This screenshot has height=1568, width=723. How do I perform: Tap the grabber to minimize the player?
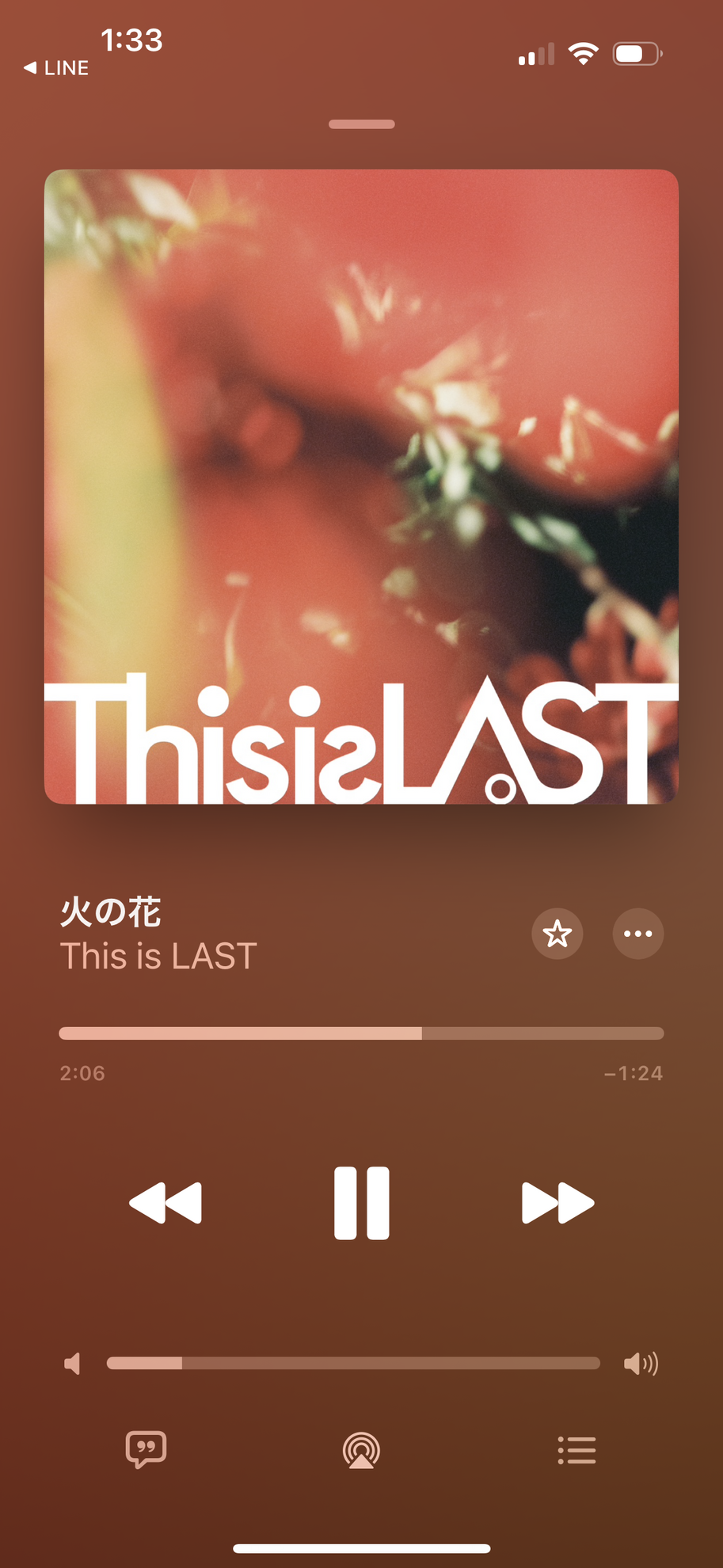point(361,124)
